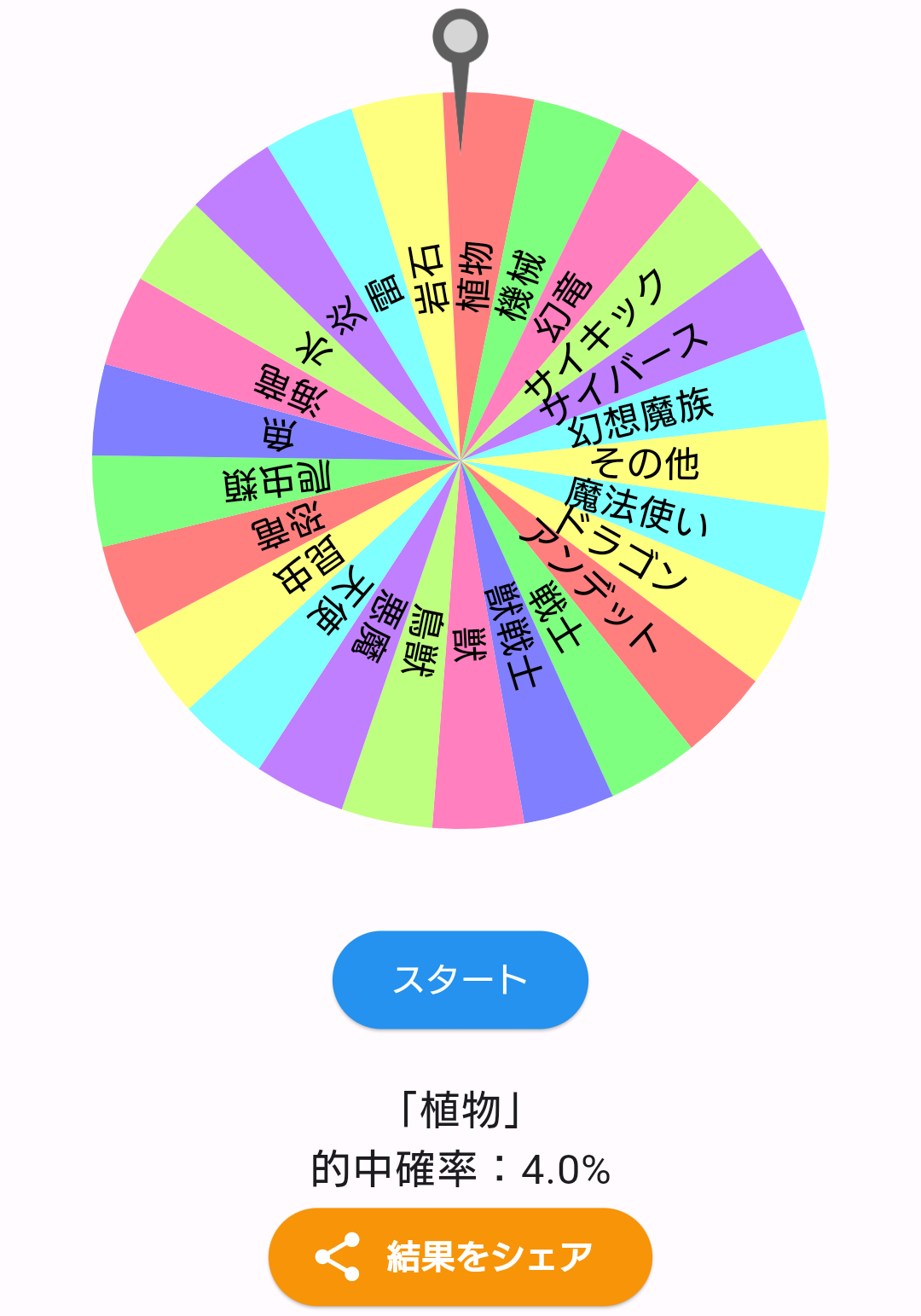The image size is (921, 1316).
Task: Share the result with 結果をシェア
Action: click(460, 1256)
